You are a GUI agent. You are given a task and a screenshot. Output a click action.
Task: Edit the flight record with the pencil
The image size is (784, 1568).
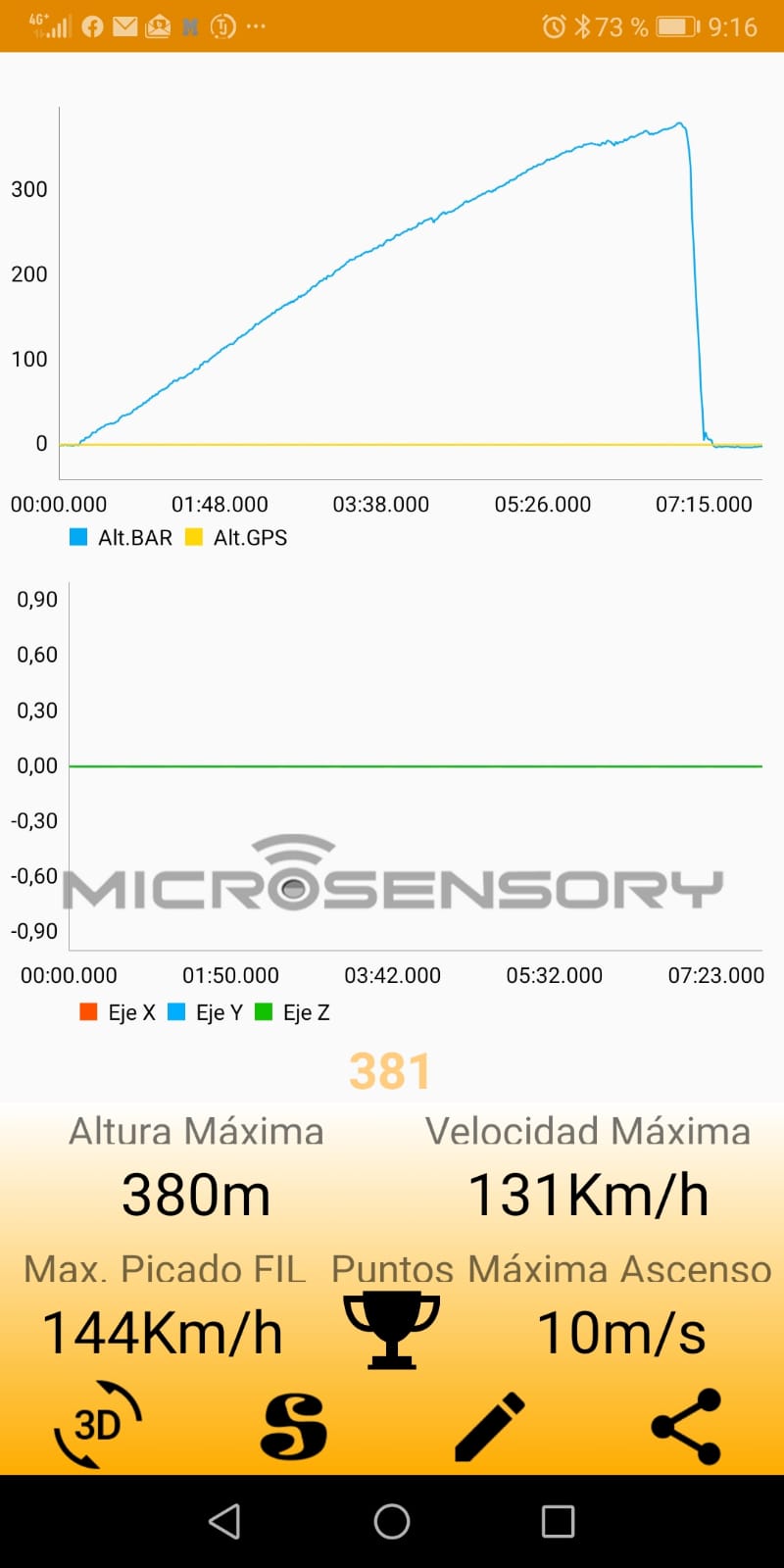[490, 1426]
